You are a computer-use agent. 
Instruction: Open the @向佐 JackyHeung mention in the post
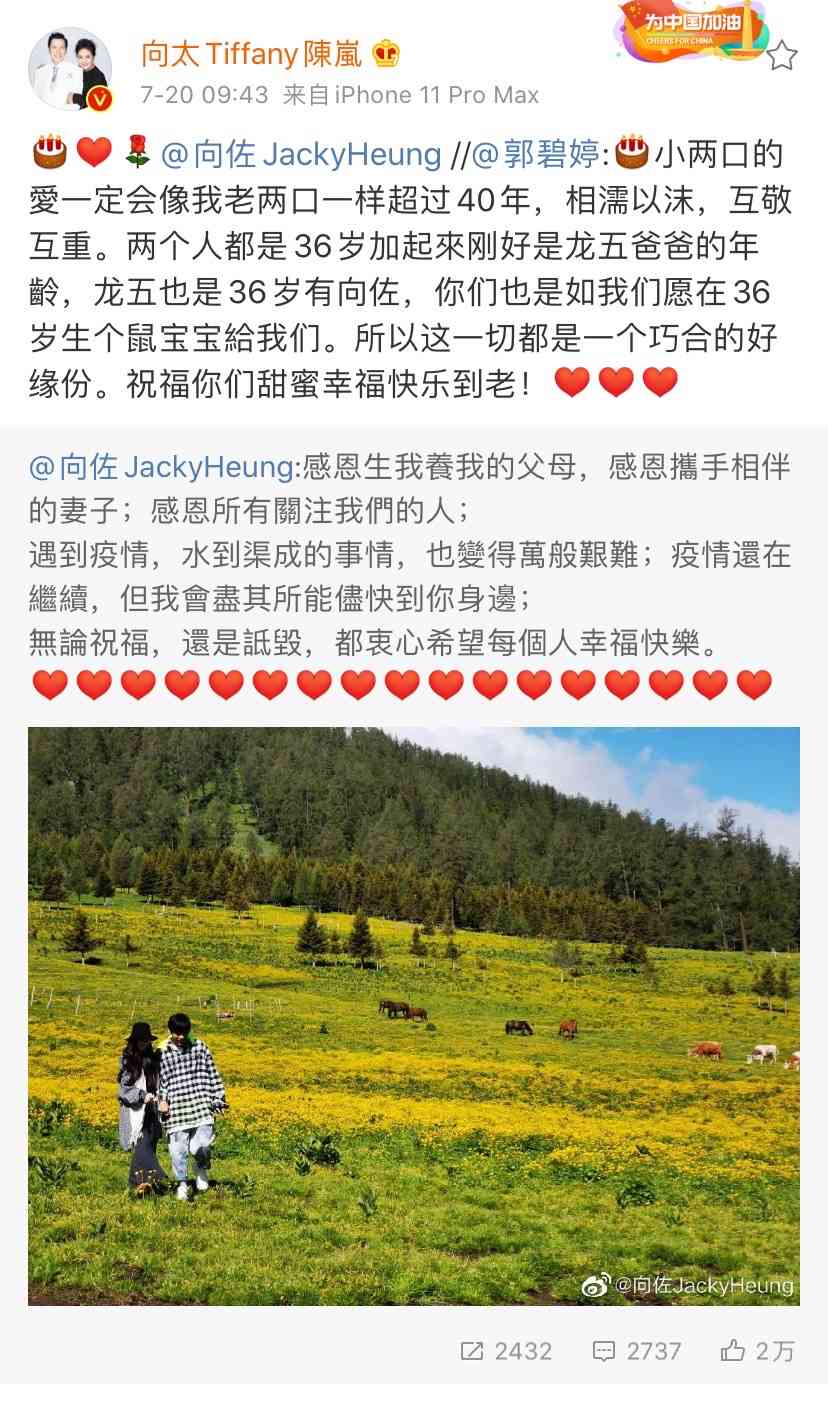[301, 154]
